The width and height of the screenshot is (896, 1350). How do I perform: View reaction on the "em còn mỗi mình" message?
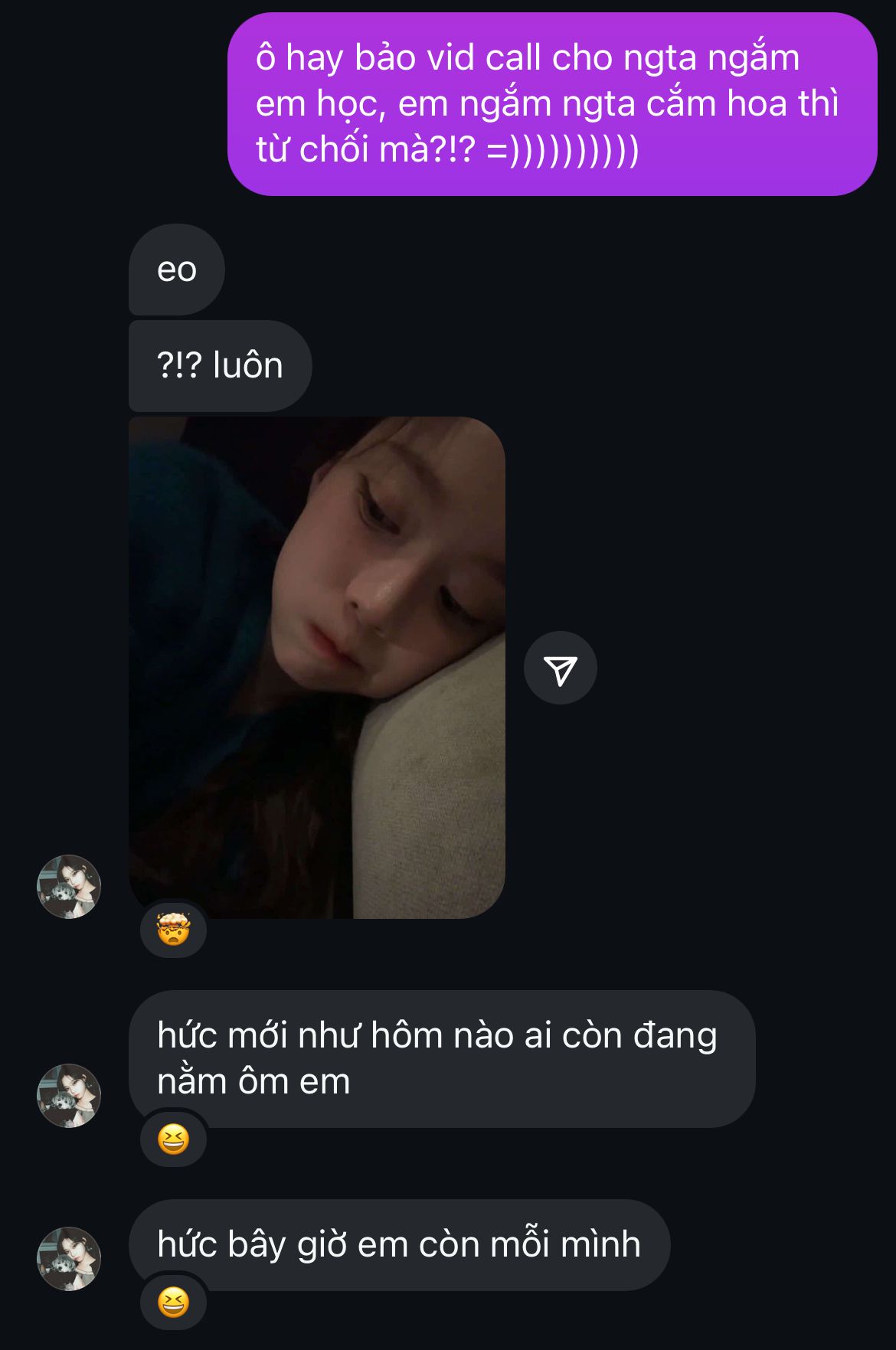pyautogui.click(x=174, y=1302)
